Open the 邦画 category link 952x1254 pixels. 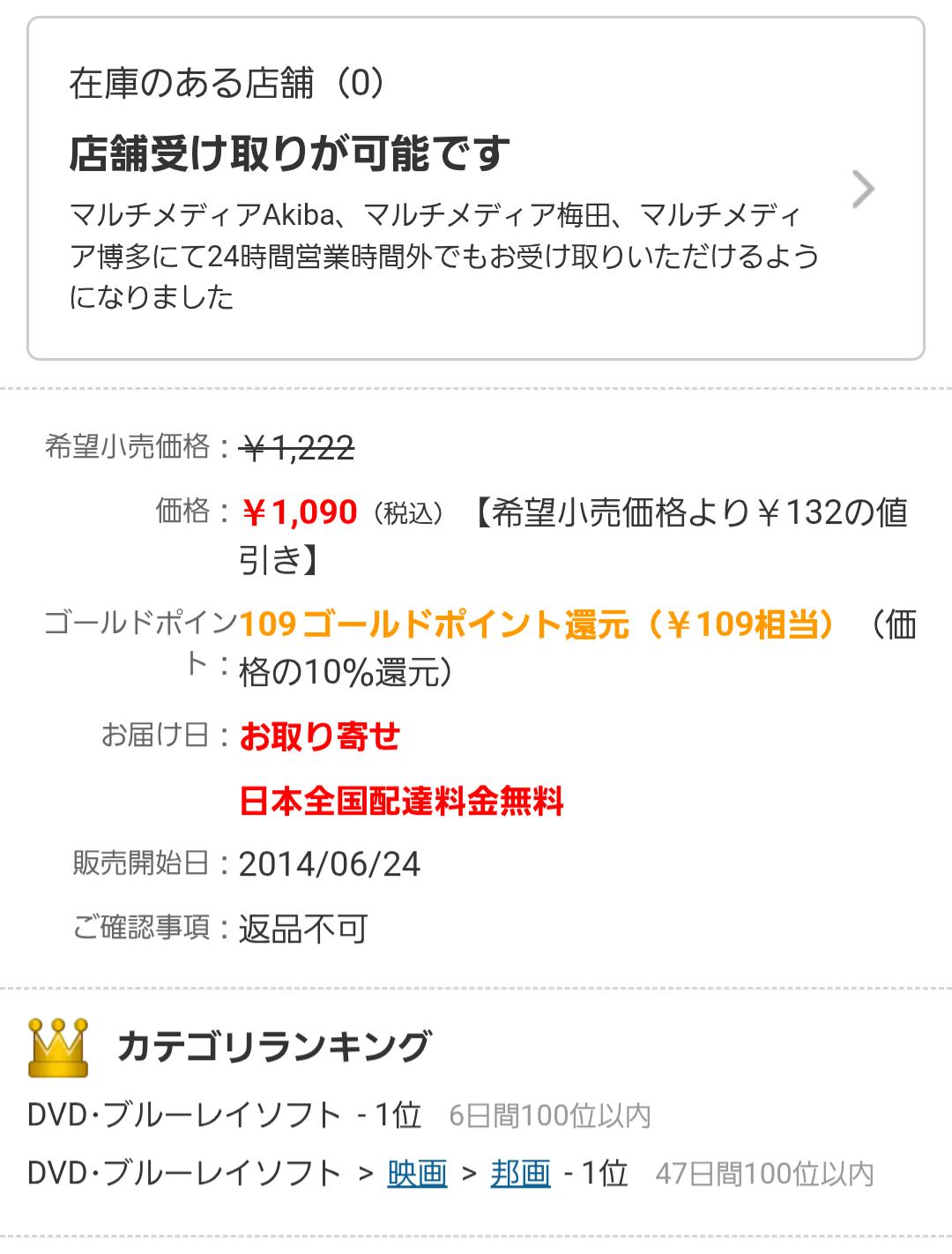(x=520, y=1174)
